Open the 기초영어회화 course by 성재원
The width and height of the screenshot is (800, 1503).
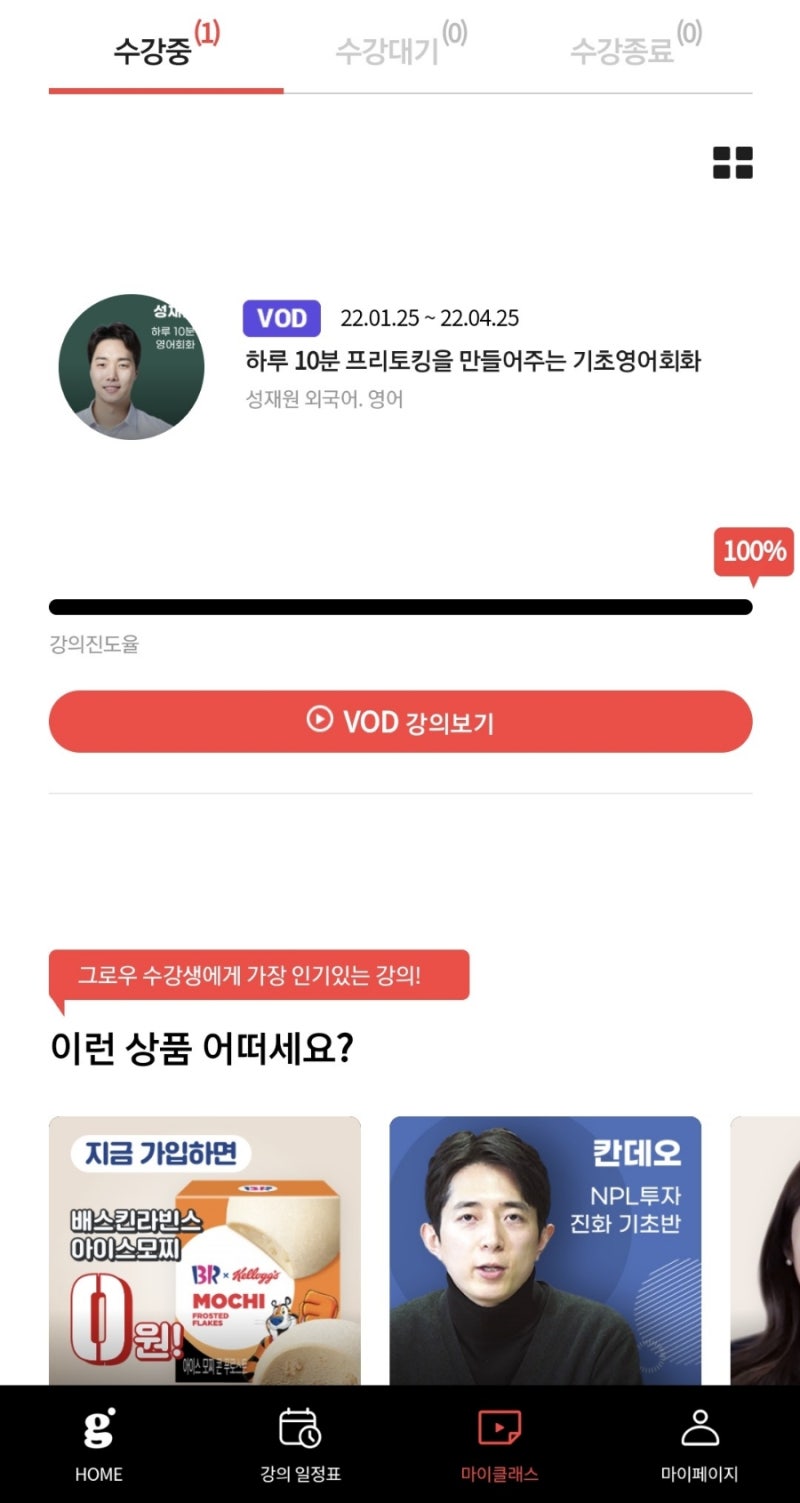(x=472, y=361)
